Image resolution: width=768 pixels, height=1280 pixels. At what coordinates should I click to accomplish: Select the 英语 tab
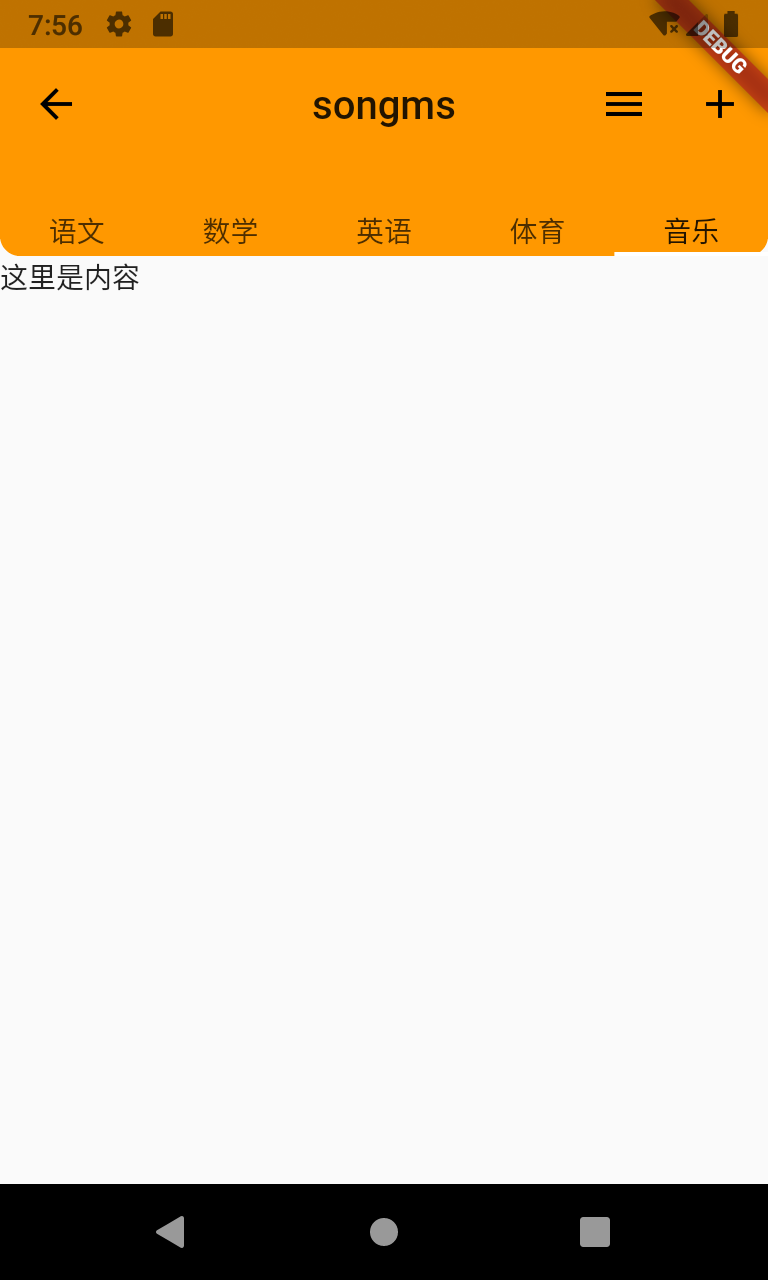coord(384,231)
